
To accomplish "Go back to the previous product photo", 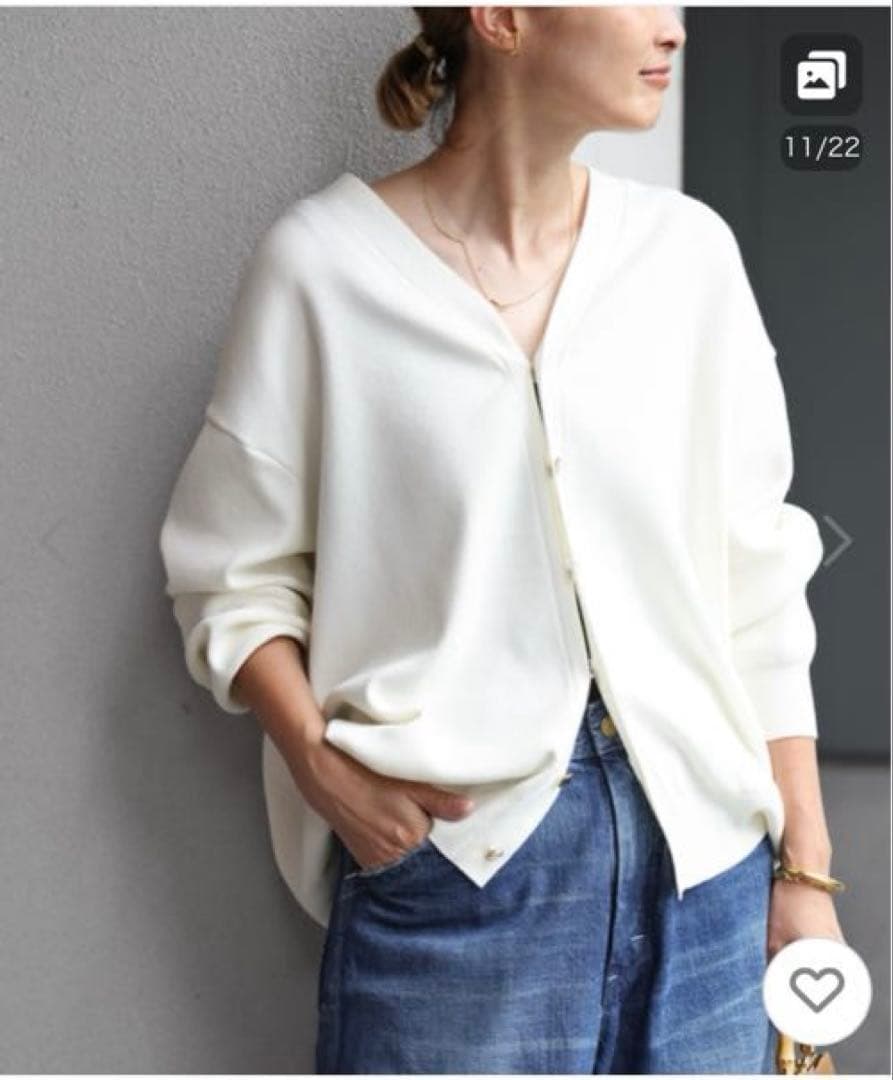I will point(55,541).
